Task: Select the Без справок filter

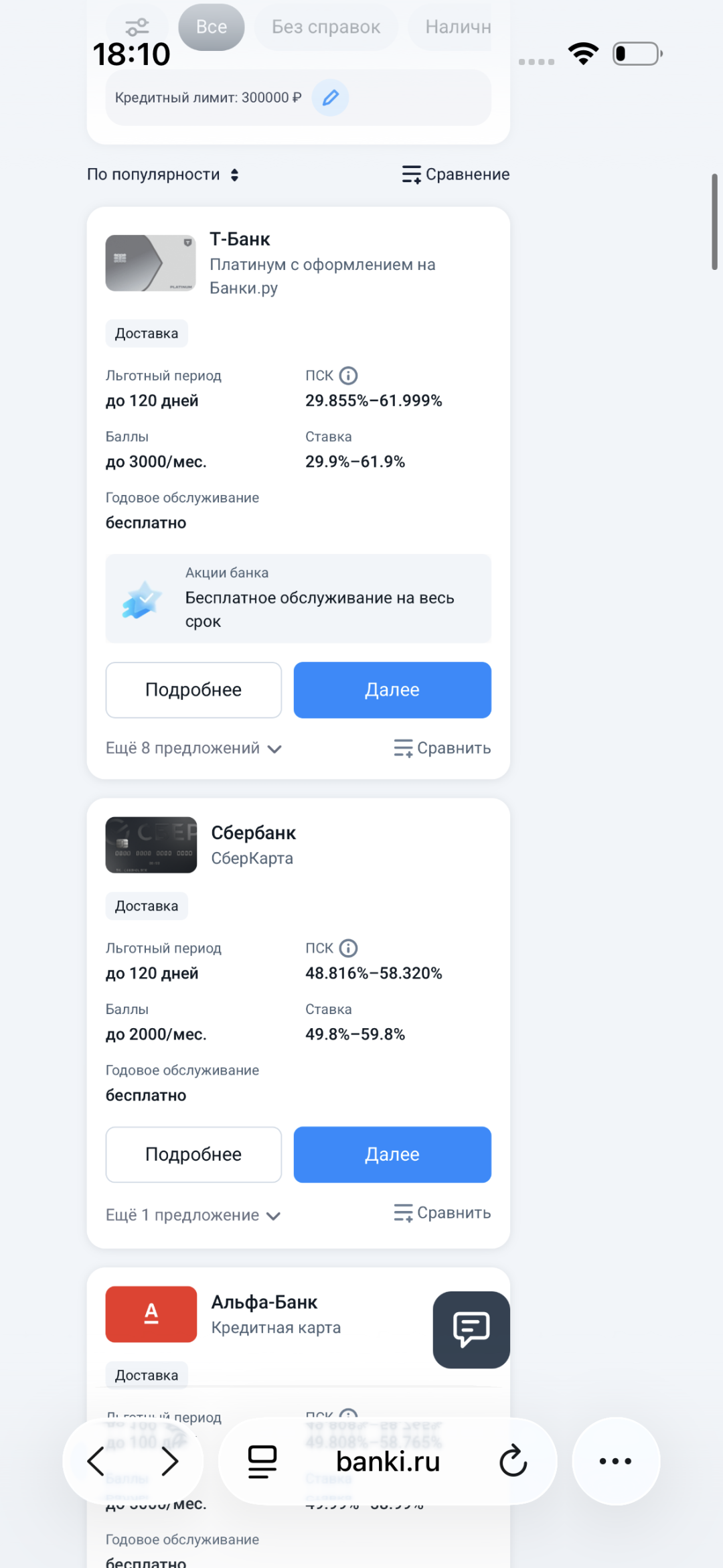Action: click(325, 27)
